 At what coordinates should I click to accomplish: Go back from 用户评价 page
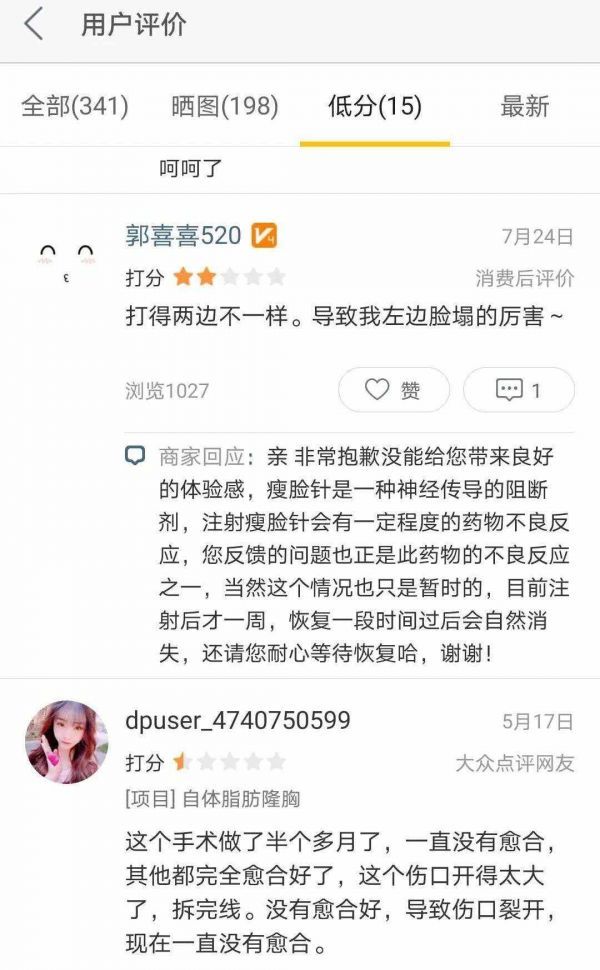34,25
